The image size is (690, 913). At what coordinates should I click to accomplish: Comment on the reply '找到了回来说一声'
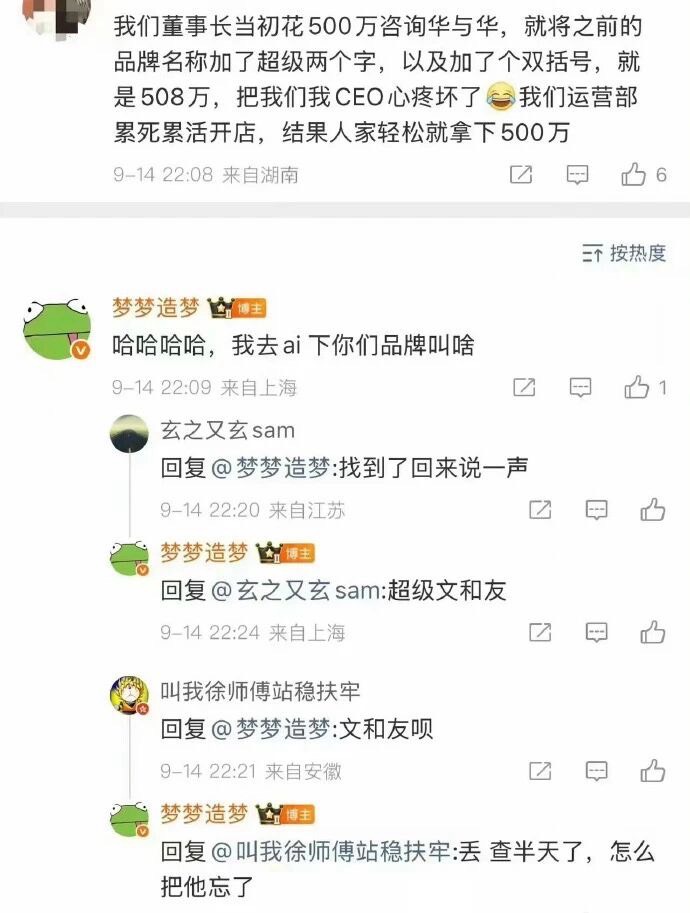pyautogui.click(x=597, y=510)
